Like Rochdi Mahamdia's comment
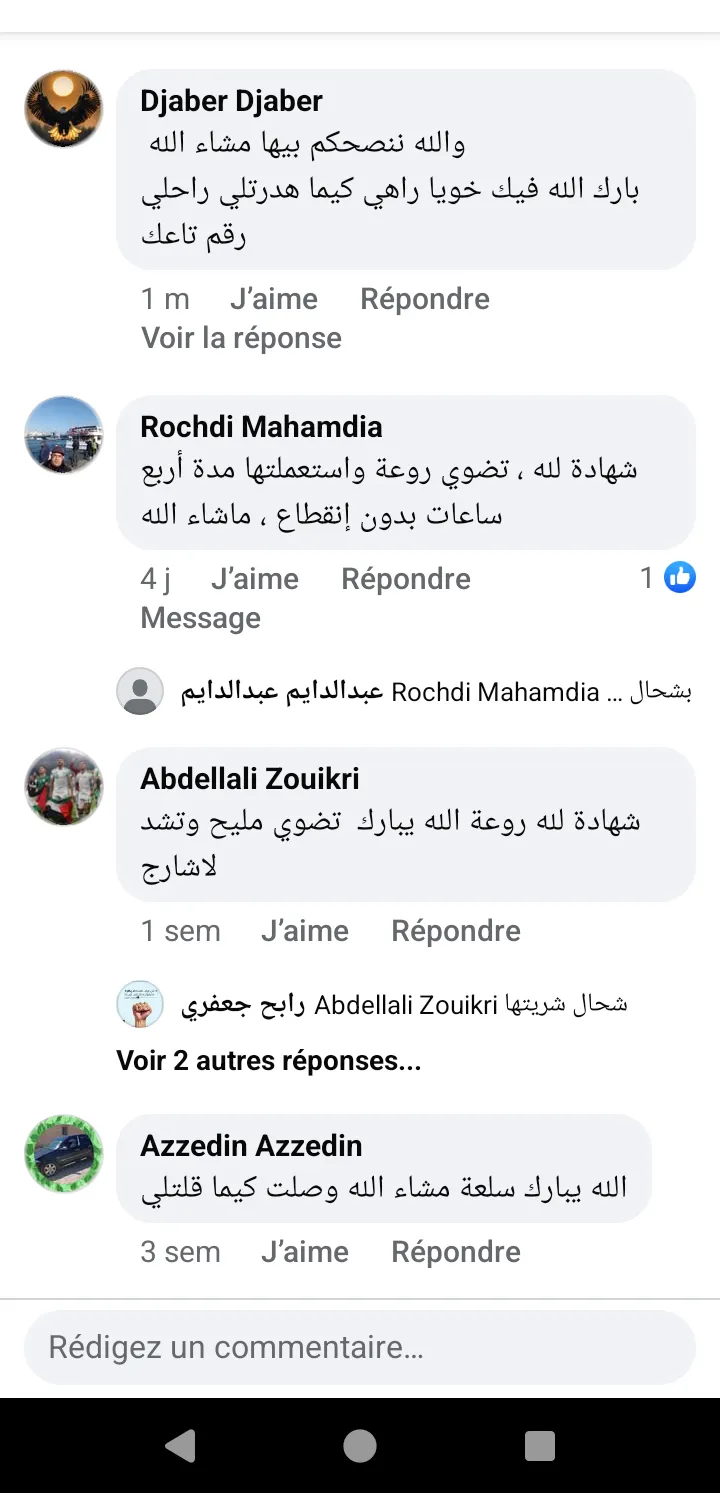Viewport: 720px width, 1493px height. (x=254, y=579)
